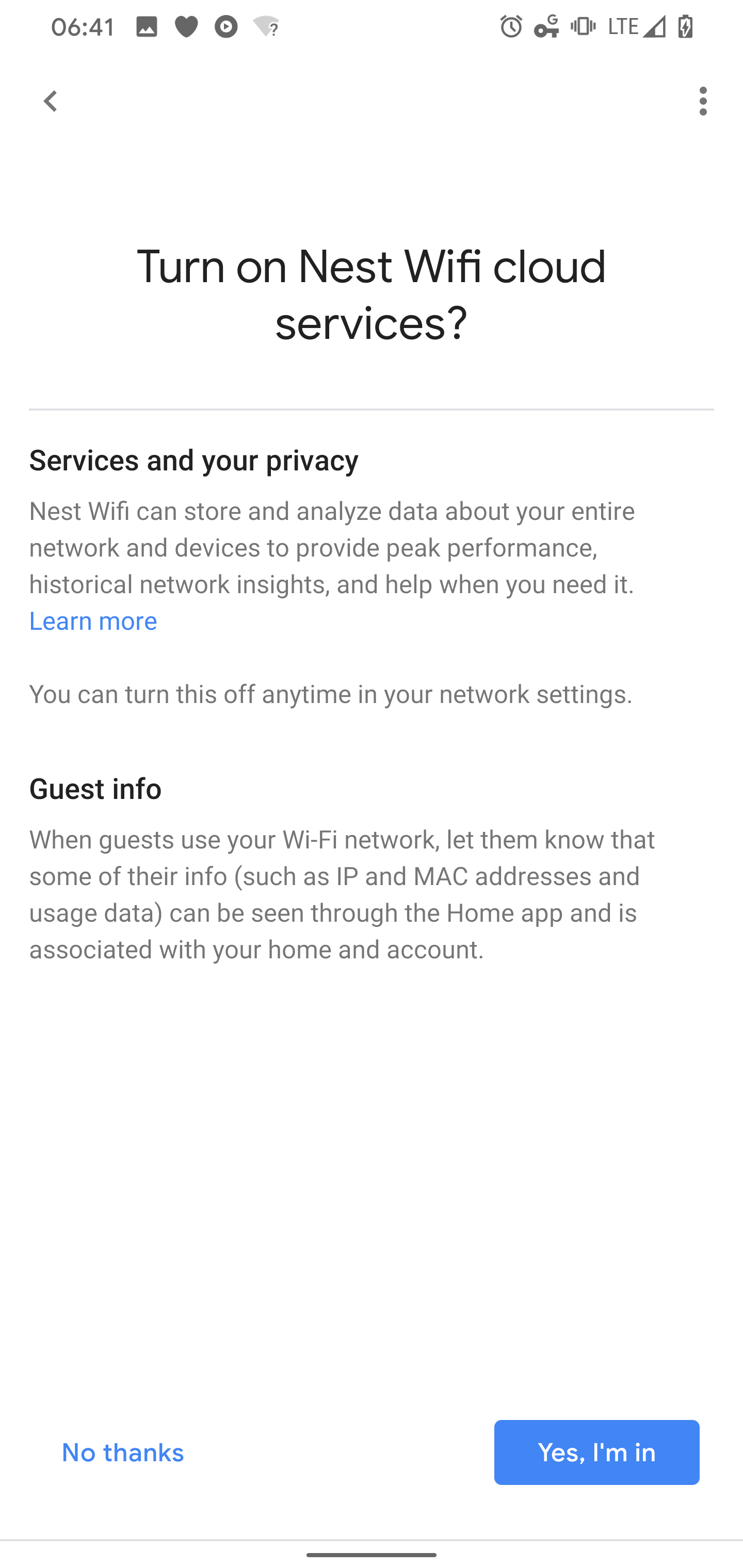Tap the heart notification icon in status bar
Screen dimensions: 743x1568
tap(186, 26)
